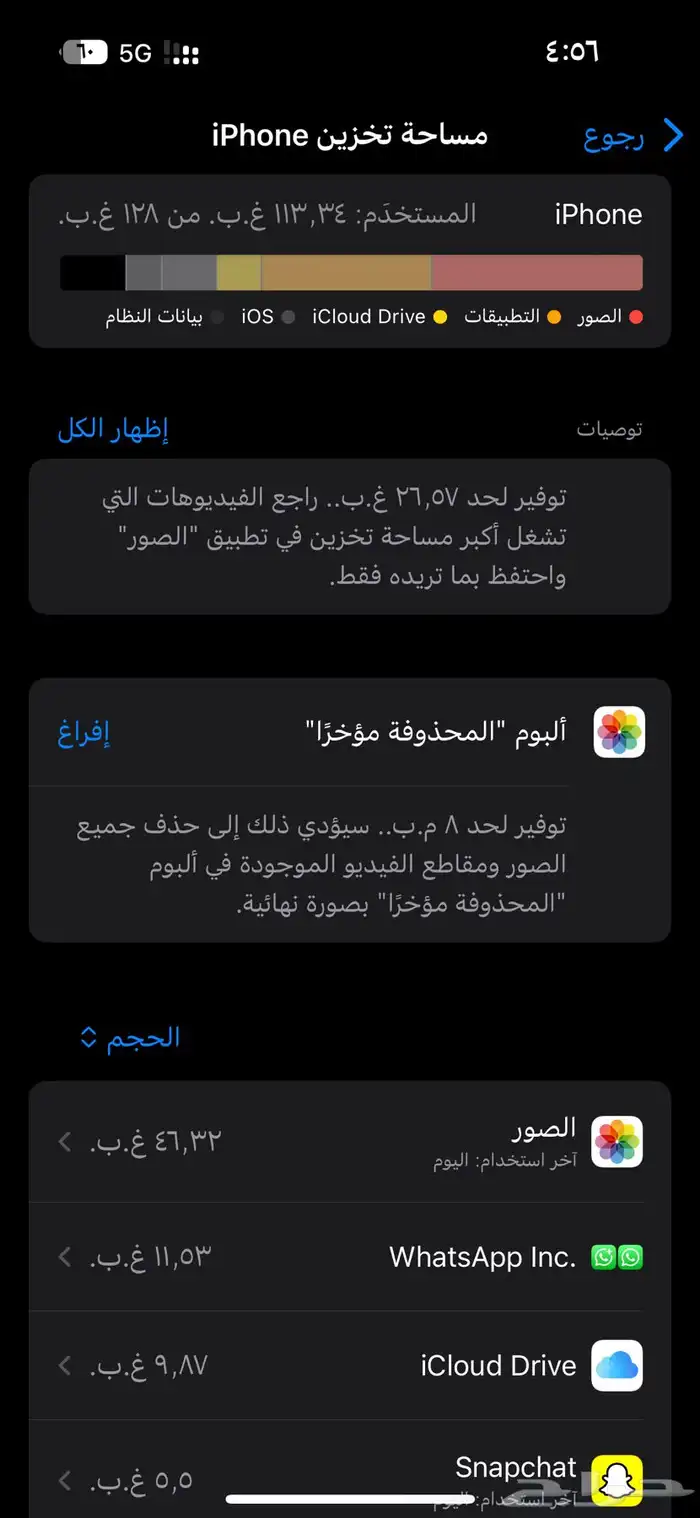
Task: Open الصور storage details row
Action: click(349, 1141)
